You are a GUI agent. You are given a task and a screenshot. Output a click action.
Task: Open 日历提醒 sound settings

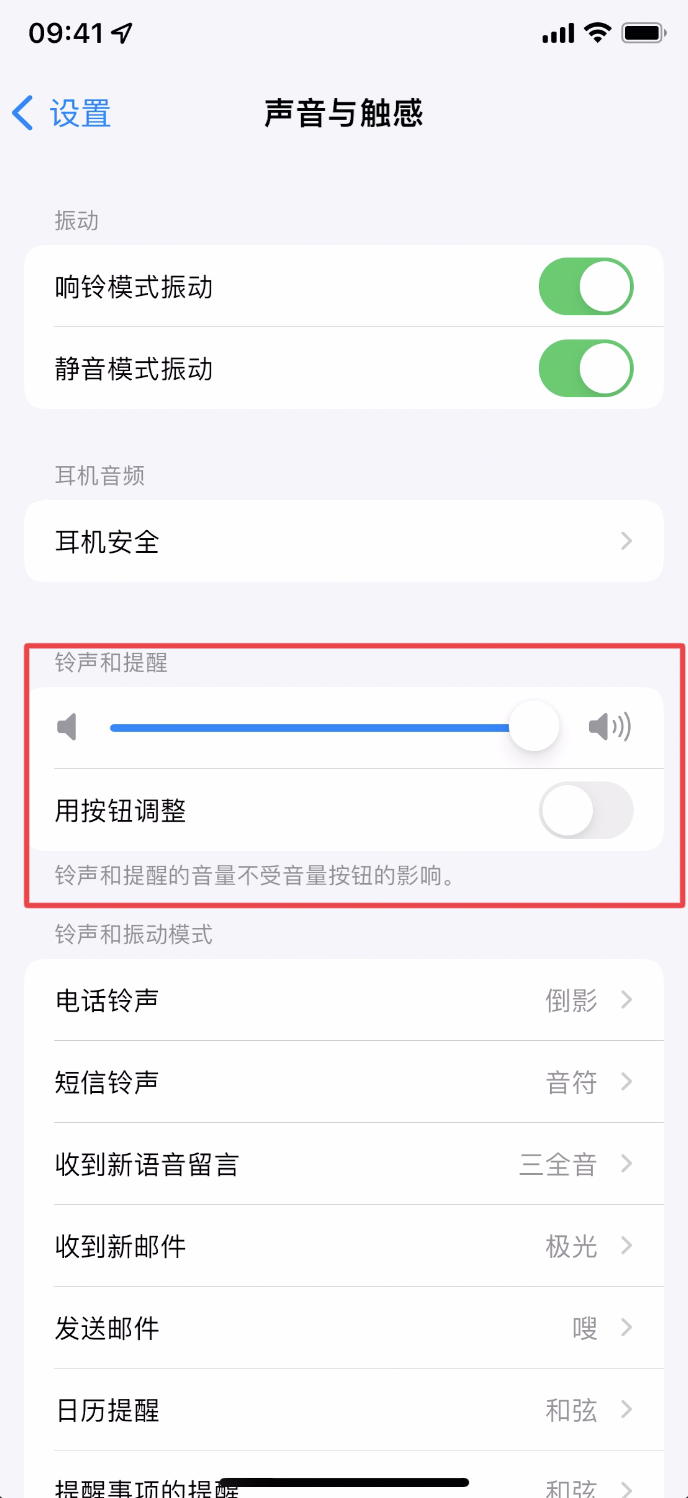pos(343,1410)
